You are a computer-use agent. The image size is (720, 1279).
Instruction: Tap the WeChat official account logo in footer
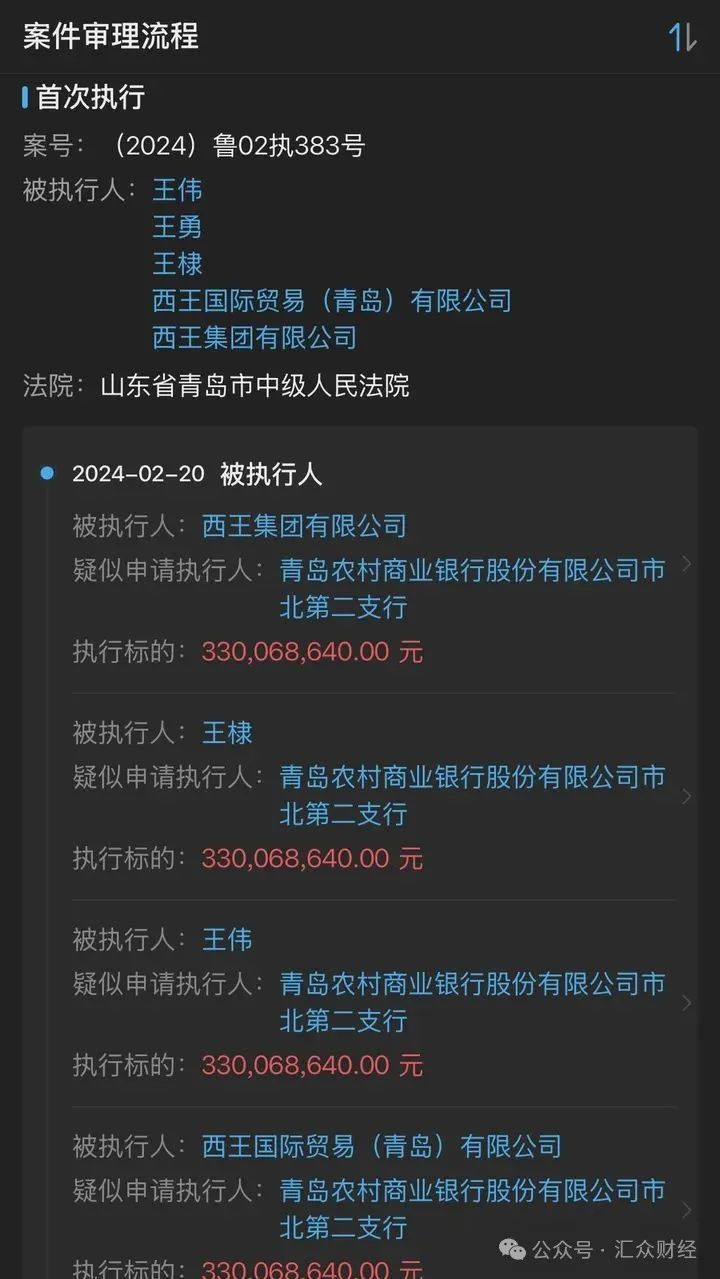(513, 1249)
